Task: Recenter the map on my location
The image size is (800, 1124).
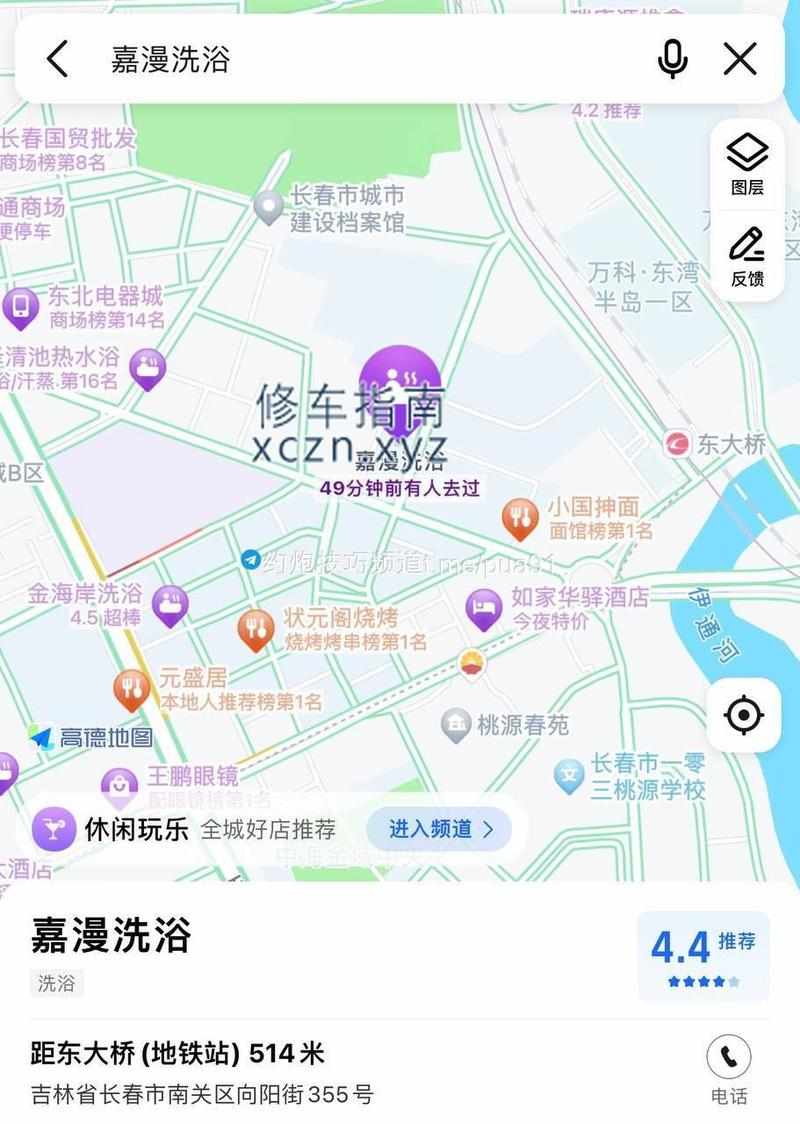Action: tap(743, 715)
